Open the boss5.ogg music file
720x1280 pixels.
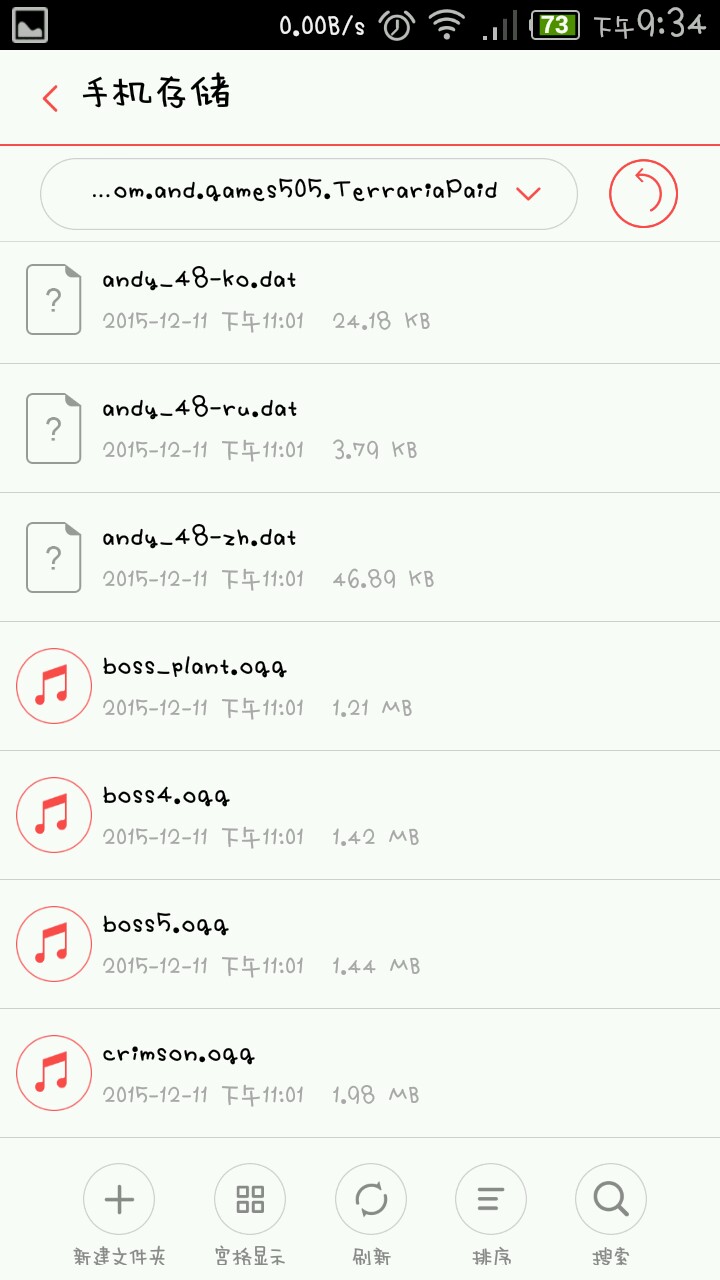(x=360, y=944)
